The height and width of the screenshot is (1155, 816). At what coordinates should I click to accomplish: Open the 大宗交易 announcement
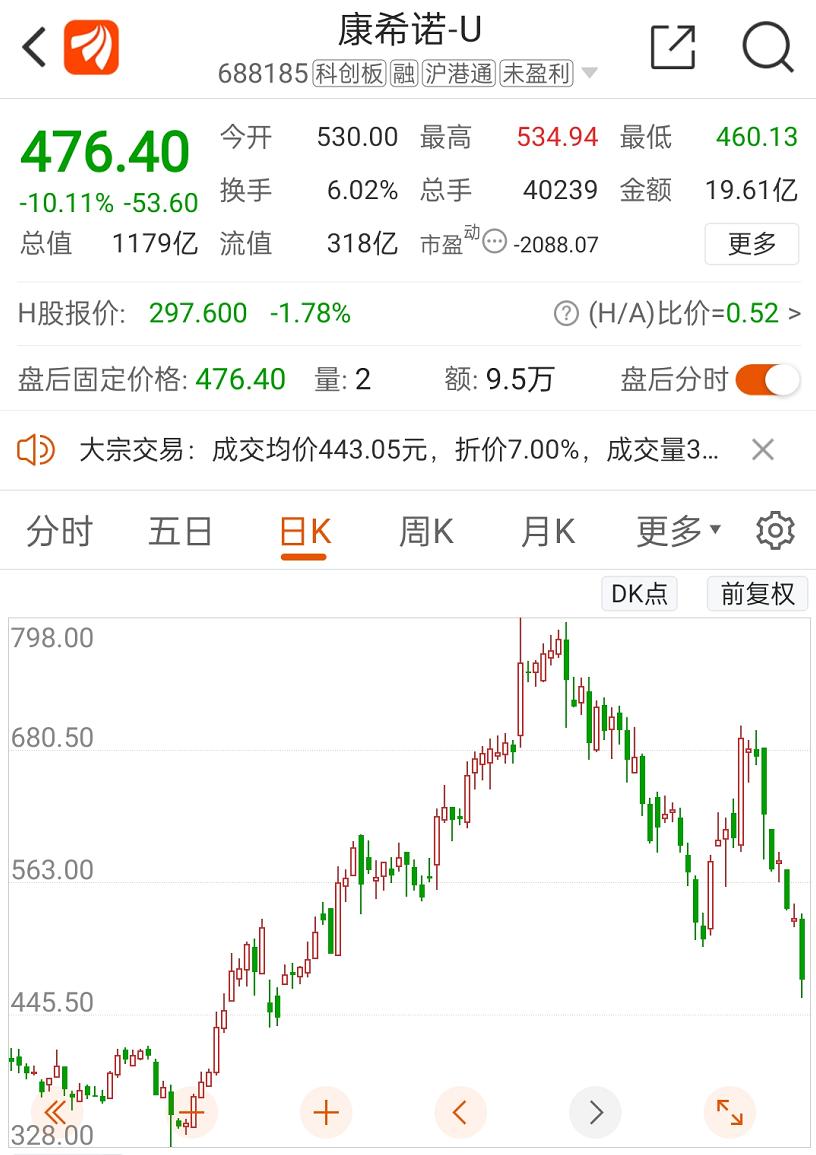click(398, 450)
